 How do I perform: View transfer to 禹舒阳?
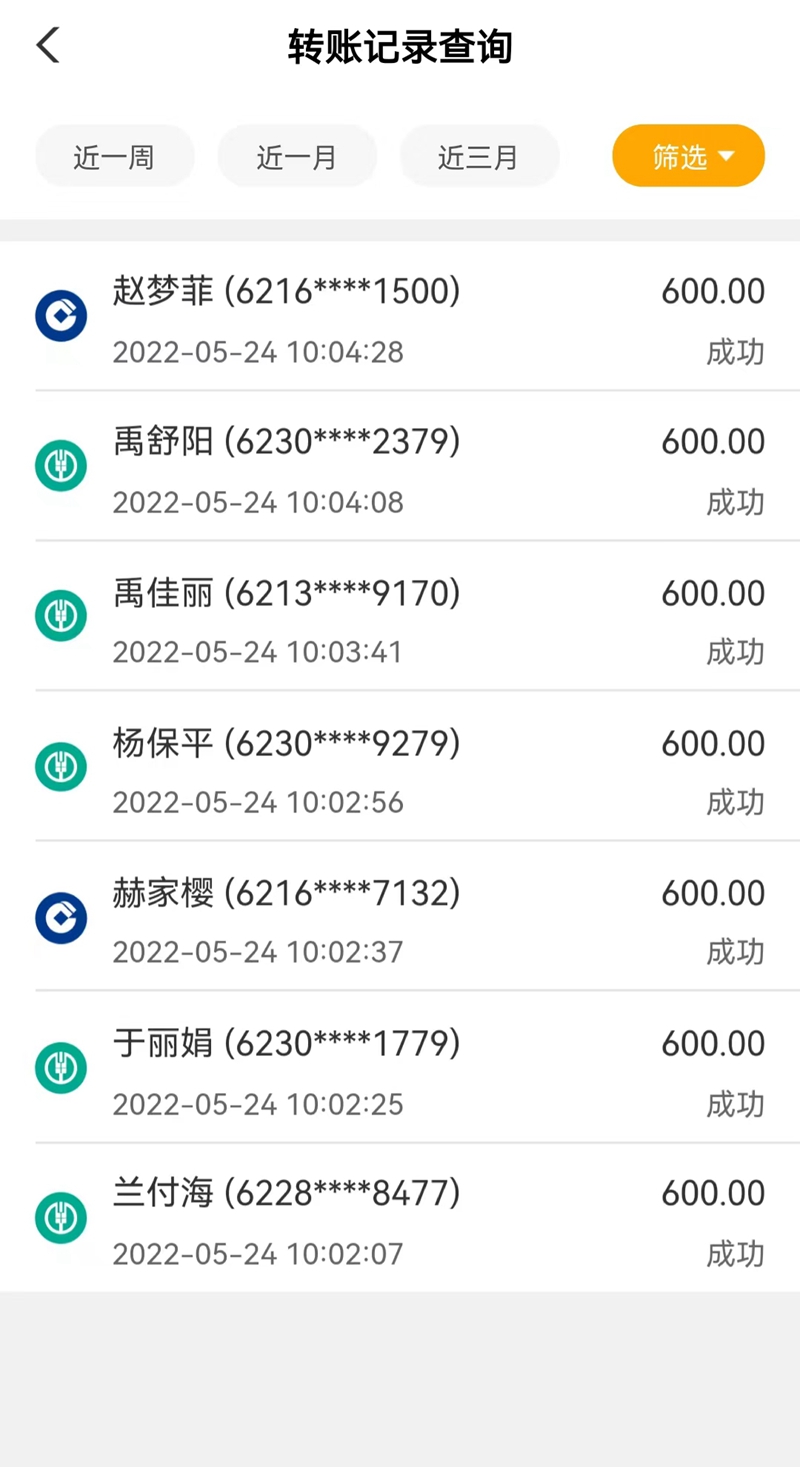(400, 468)
